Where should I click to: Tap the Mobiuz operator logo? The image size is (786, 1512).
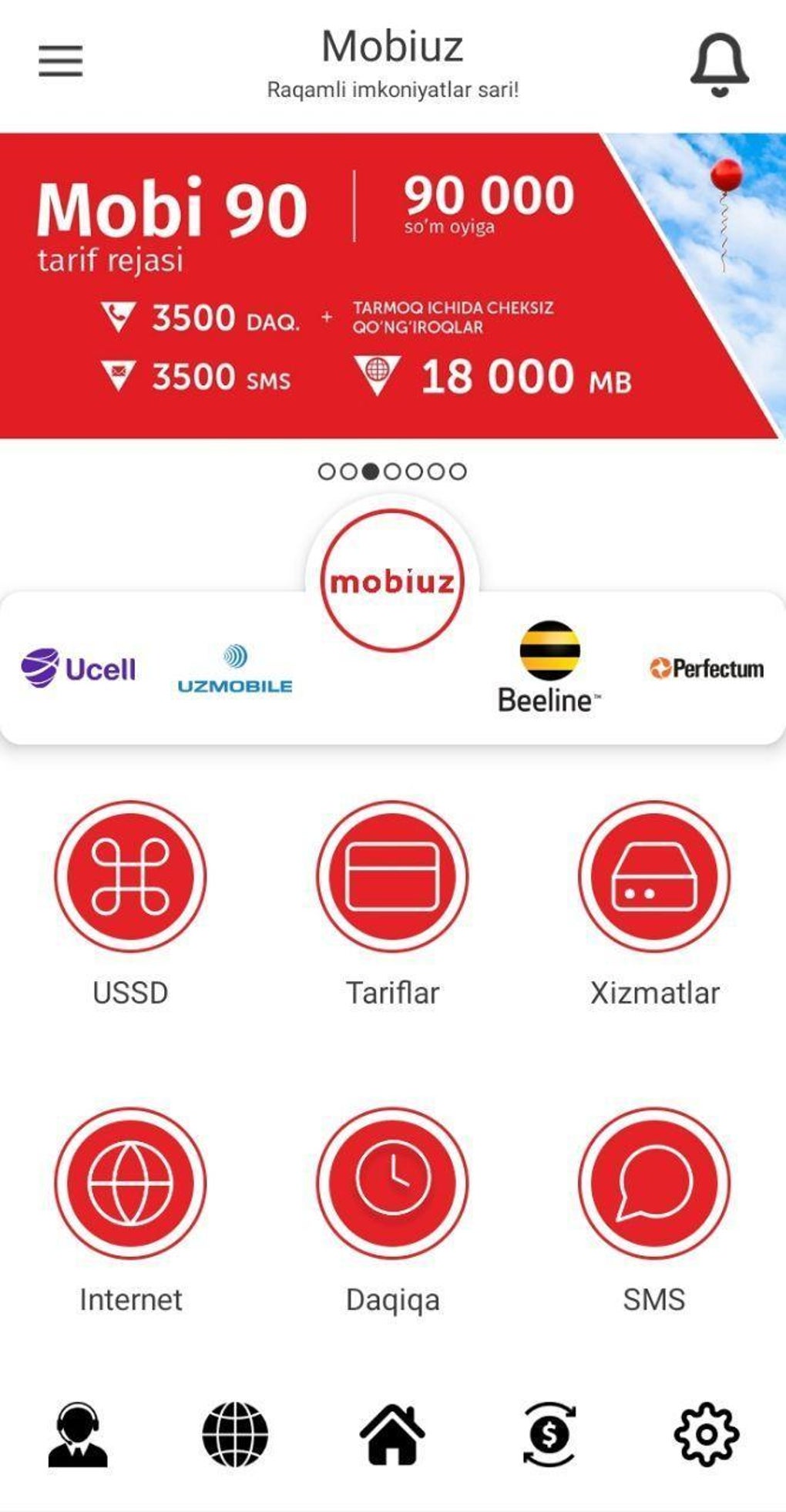point(392,581)
